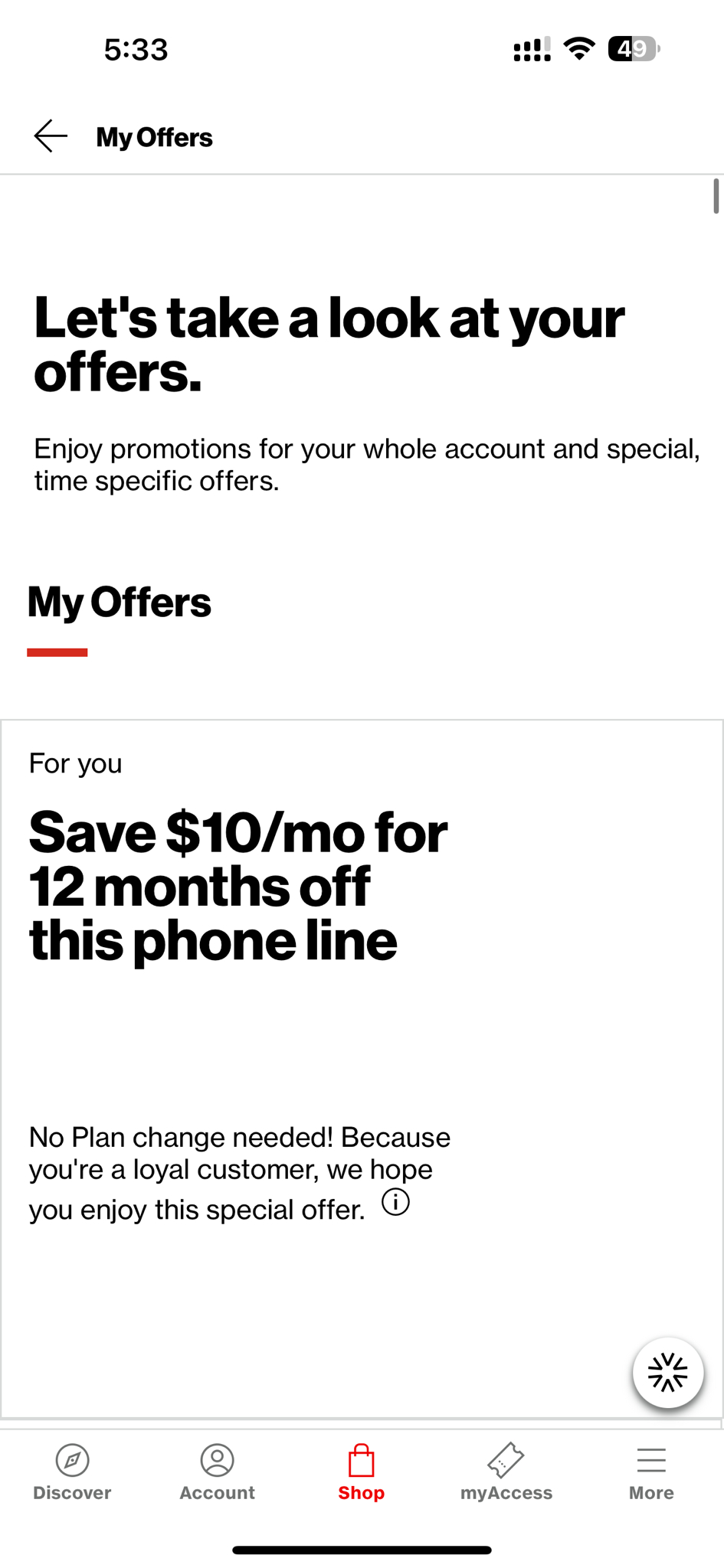Open the floating assistant button
Viewport: 724px width, 1568px height.
coord(667,1372)
